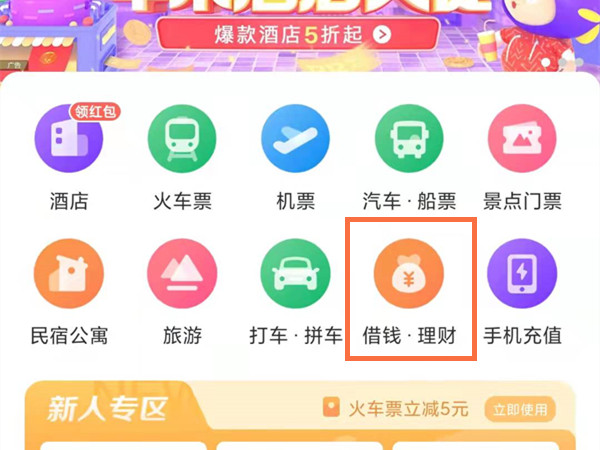Browse 旅游 travel packages
Screen dimensions: 600x450
[x=182, y=275]
